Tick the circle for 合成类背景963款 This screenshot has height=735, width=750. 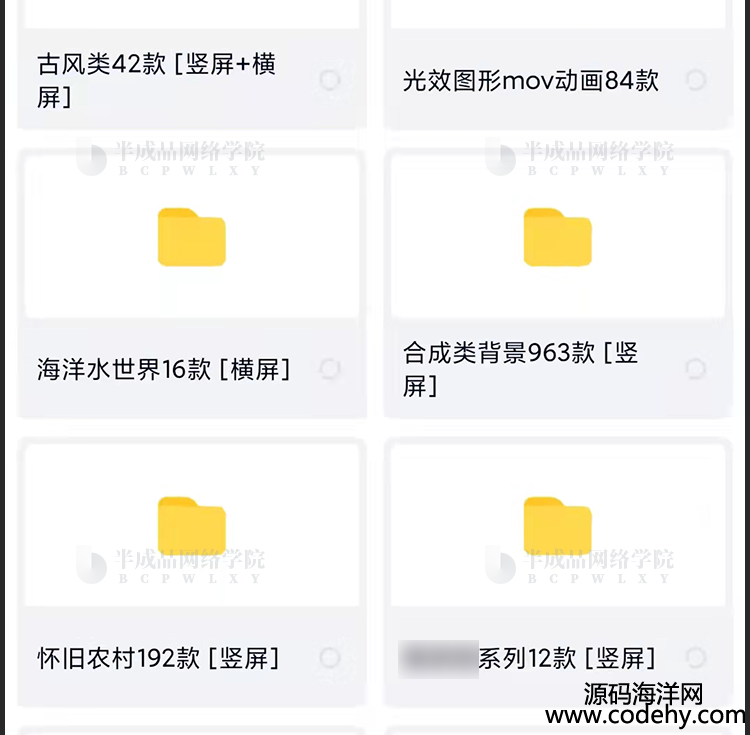pos(696,369)
